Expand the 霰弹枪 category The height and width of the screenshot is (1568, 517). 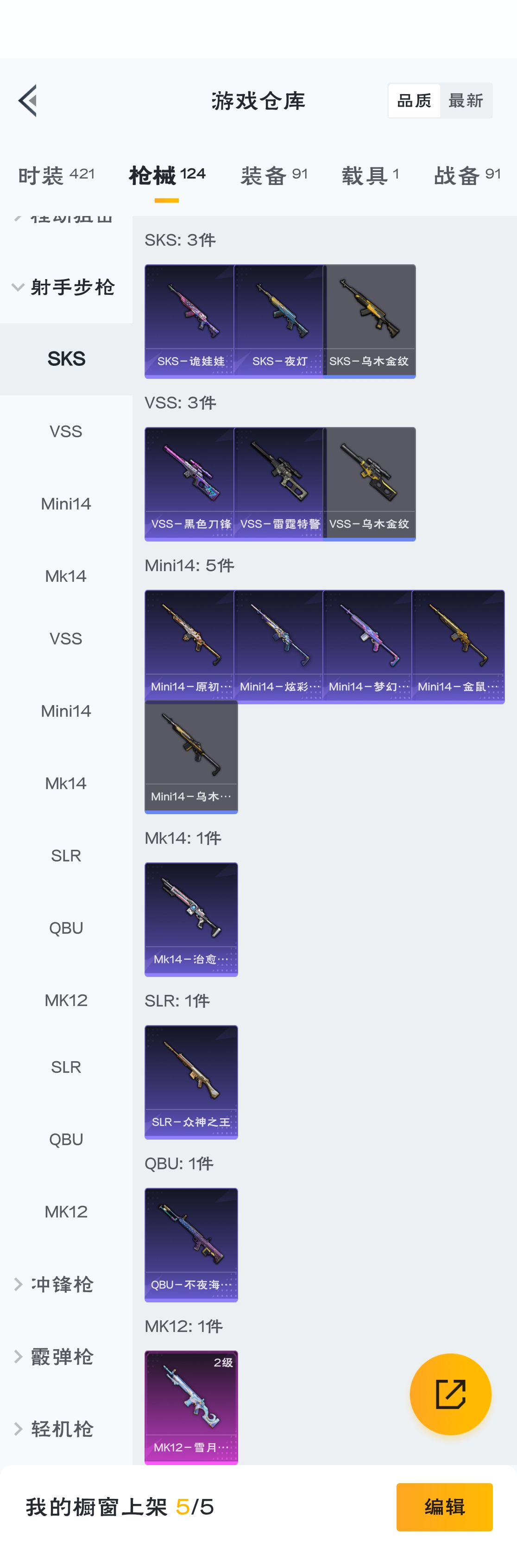tap(61, 1357)
